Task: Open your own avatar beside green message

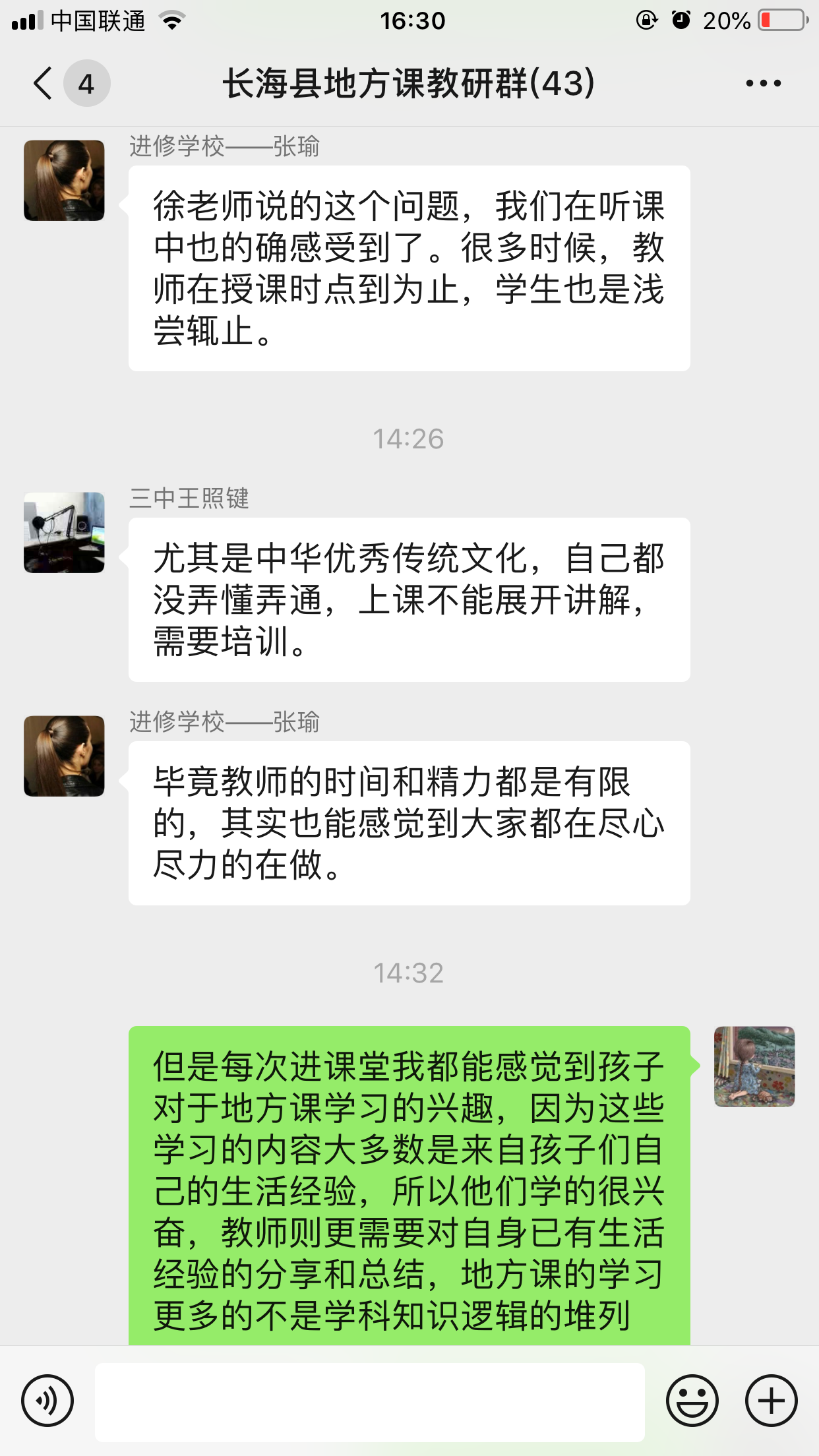Action: [x=754, y=1066]
